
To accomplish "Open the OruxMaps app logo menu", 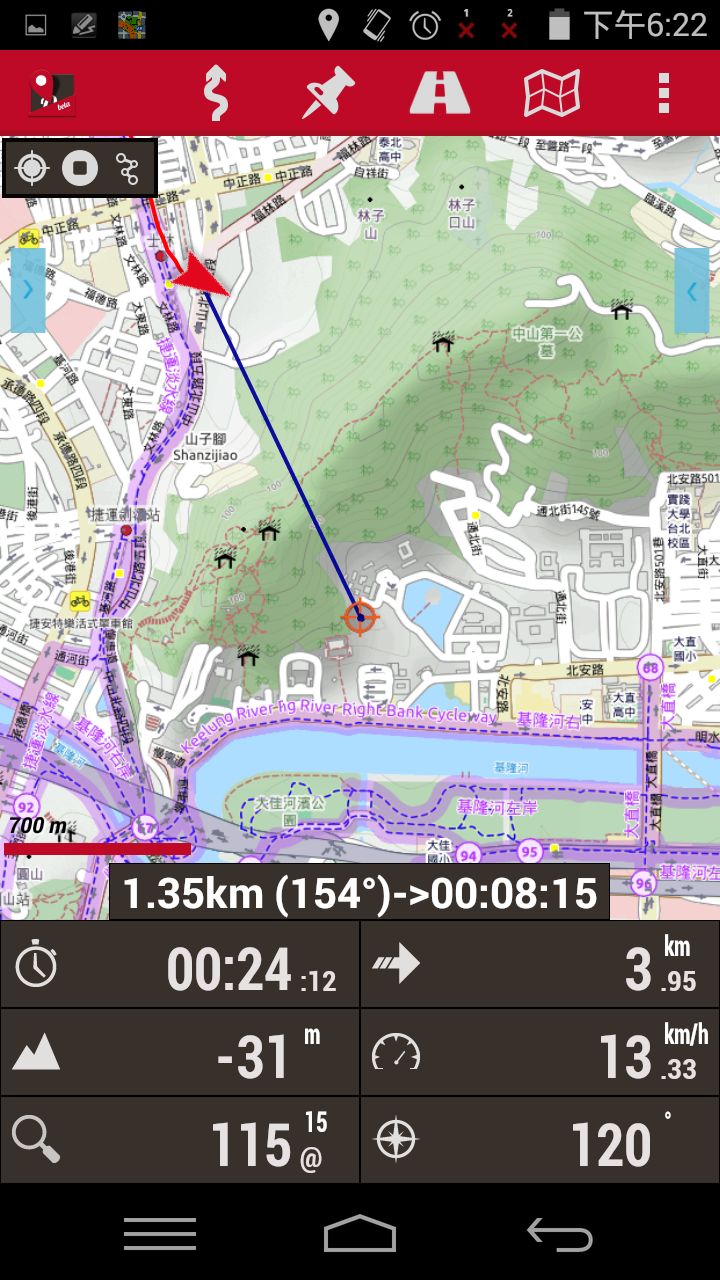I will [x=52, y=93].
